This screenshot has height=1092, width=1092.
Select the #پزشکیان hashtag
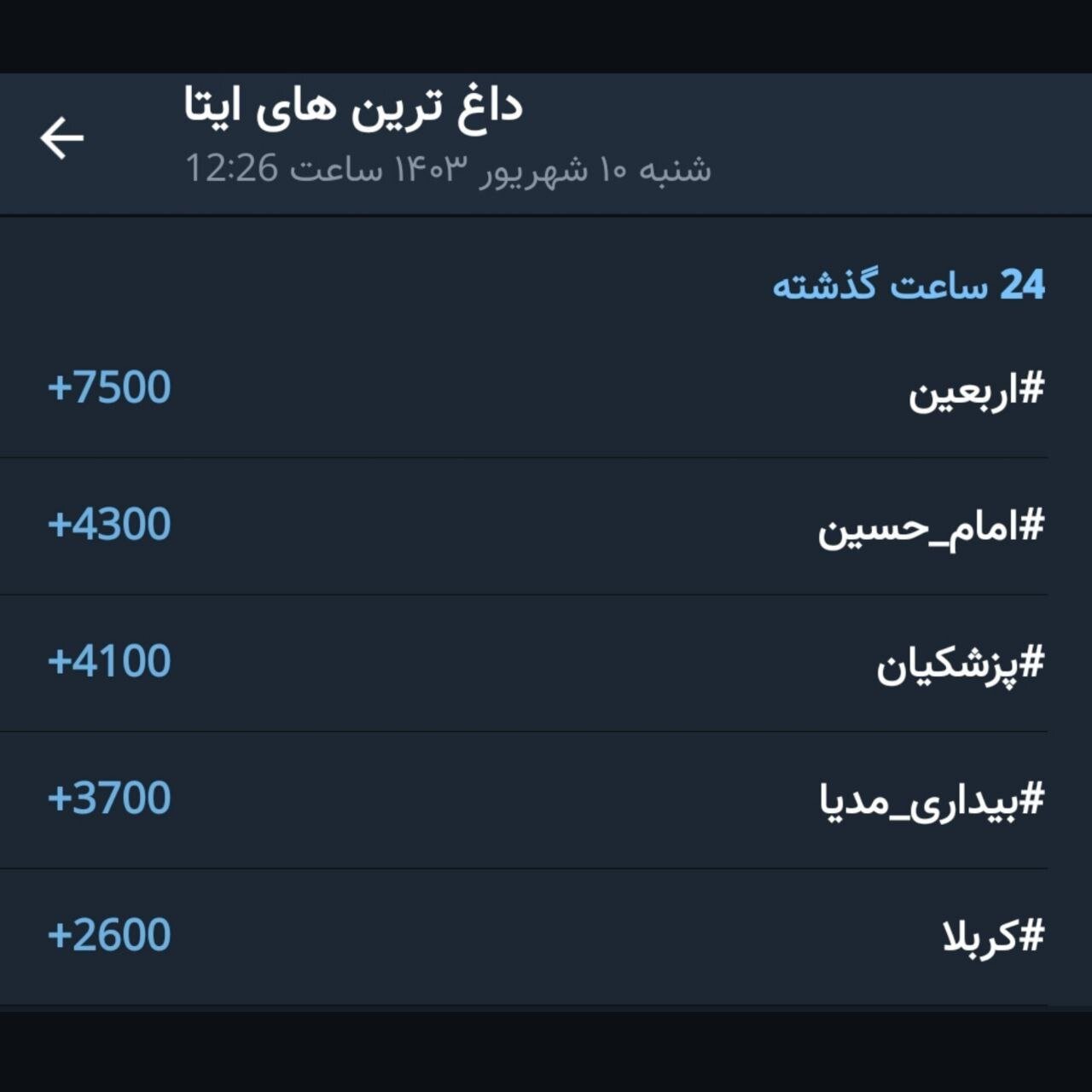click(960, 663)
